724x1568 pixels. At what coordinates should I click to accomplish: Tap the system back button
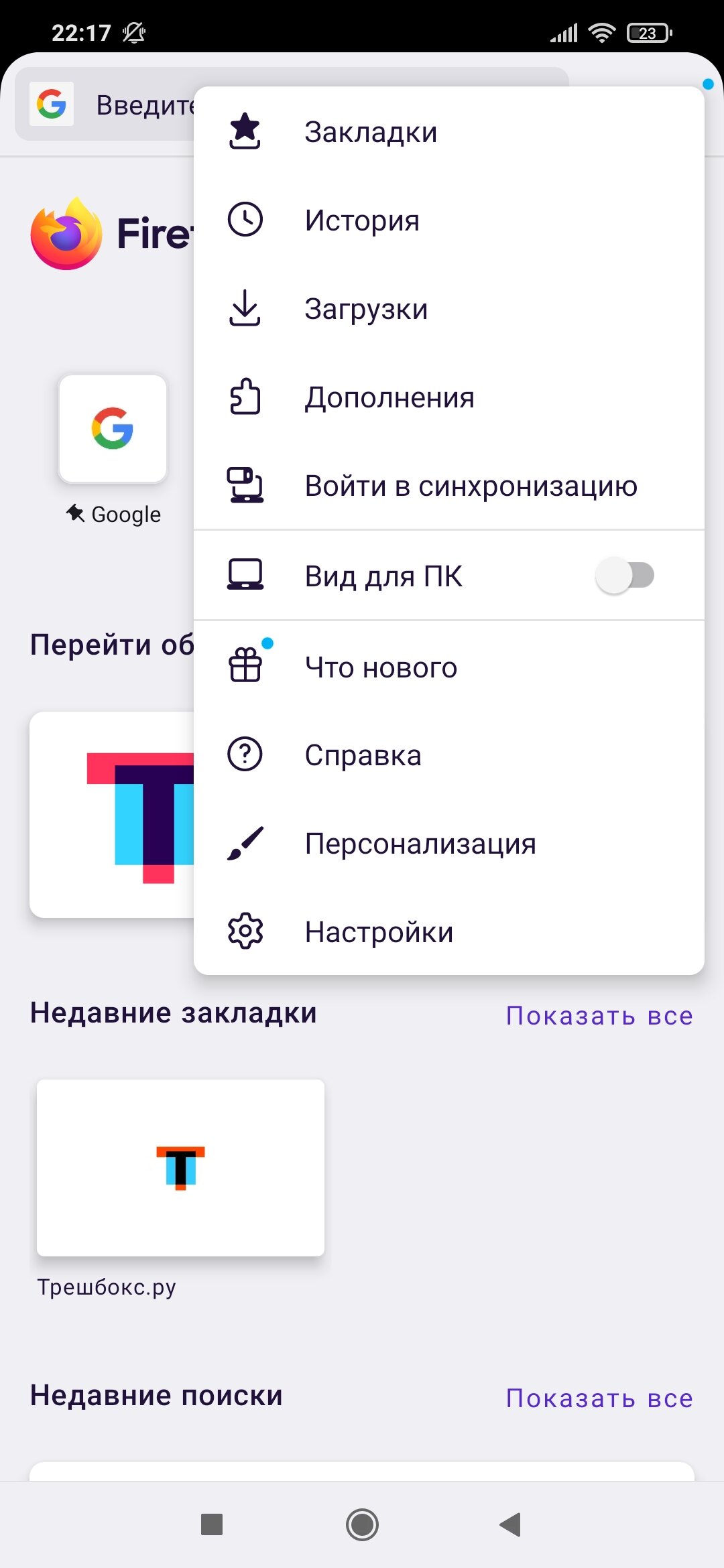pyautogui.click(x=511, y=1524)
